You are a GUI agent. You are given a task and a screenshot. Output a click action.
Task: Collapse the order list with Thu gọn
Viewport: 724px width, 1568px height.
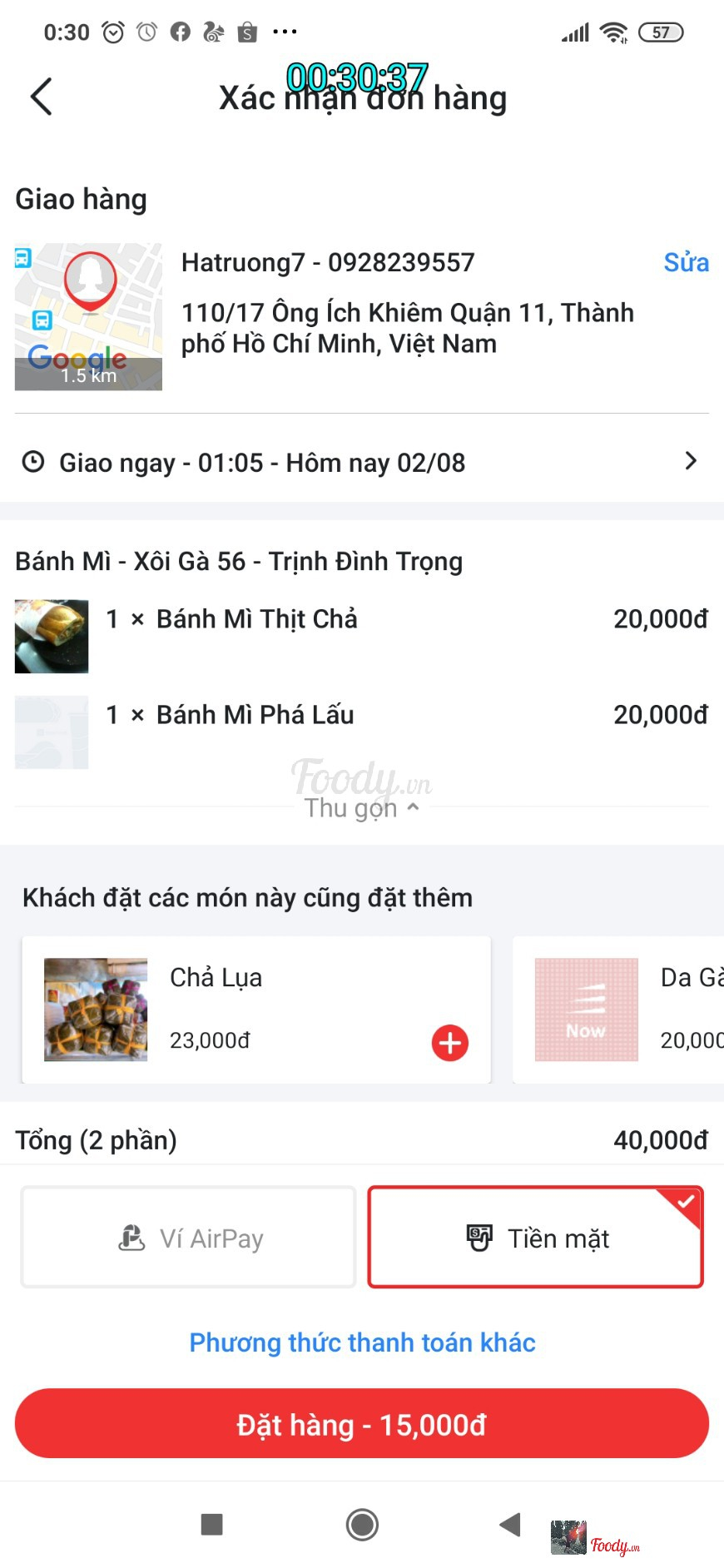click(x=361, y=808)
